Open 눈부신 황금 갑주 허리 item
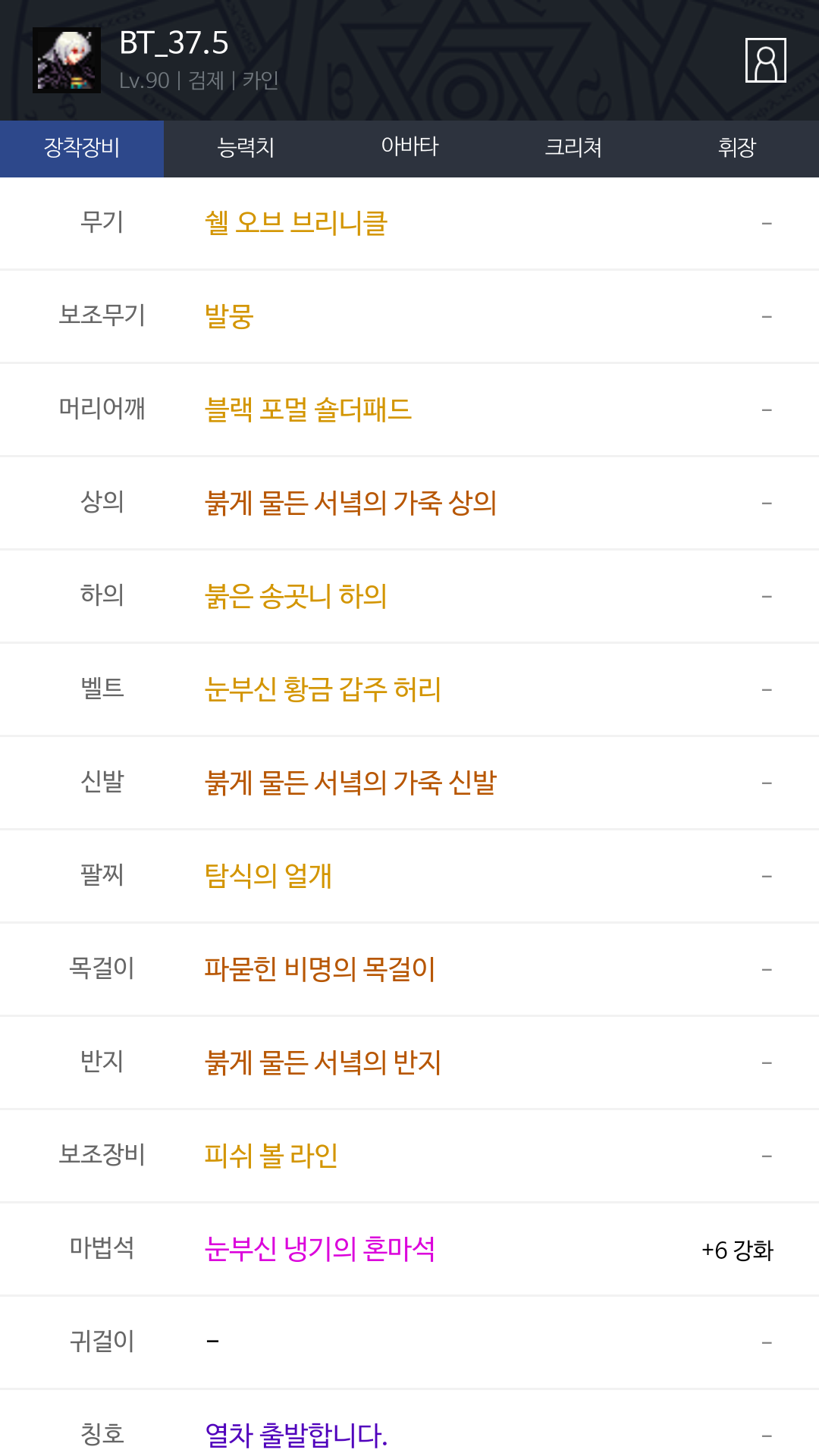 click(323, 689)
